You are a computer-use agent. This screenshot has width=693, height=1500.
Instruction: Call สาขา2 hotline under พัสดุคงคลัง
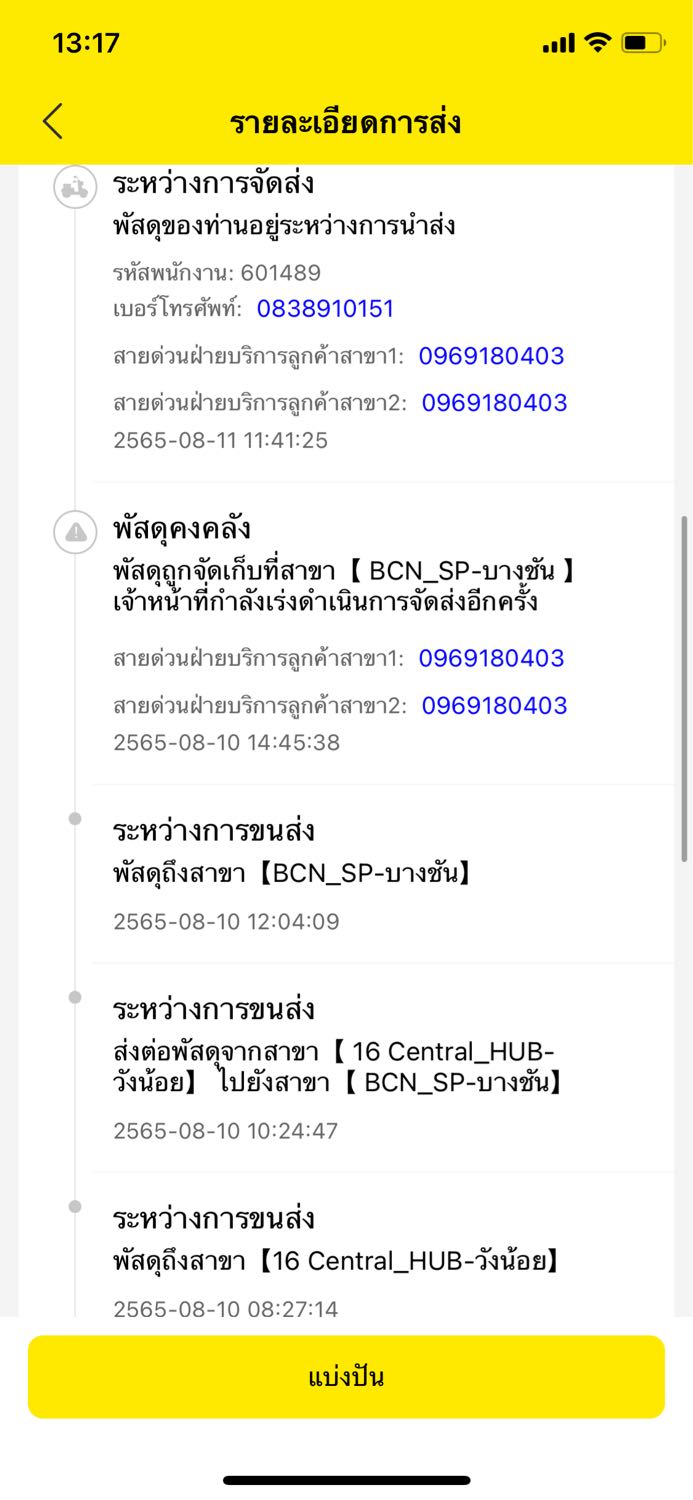(494, 705)
